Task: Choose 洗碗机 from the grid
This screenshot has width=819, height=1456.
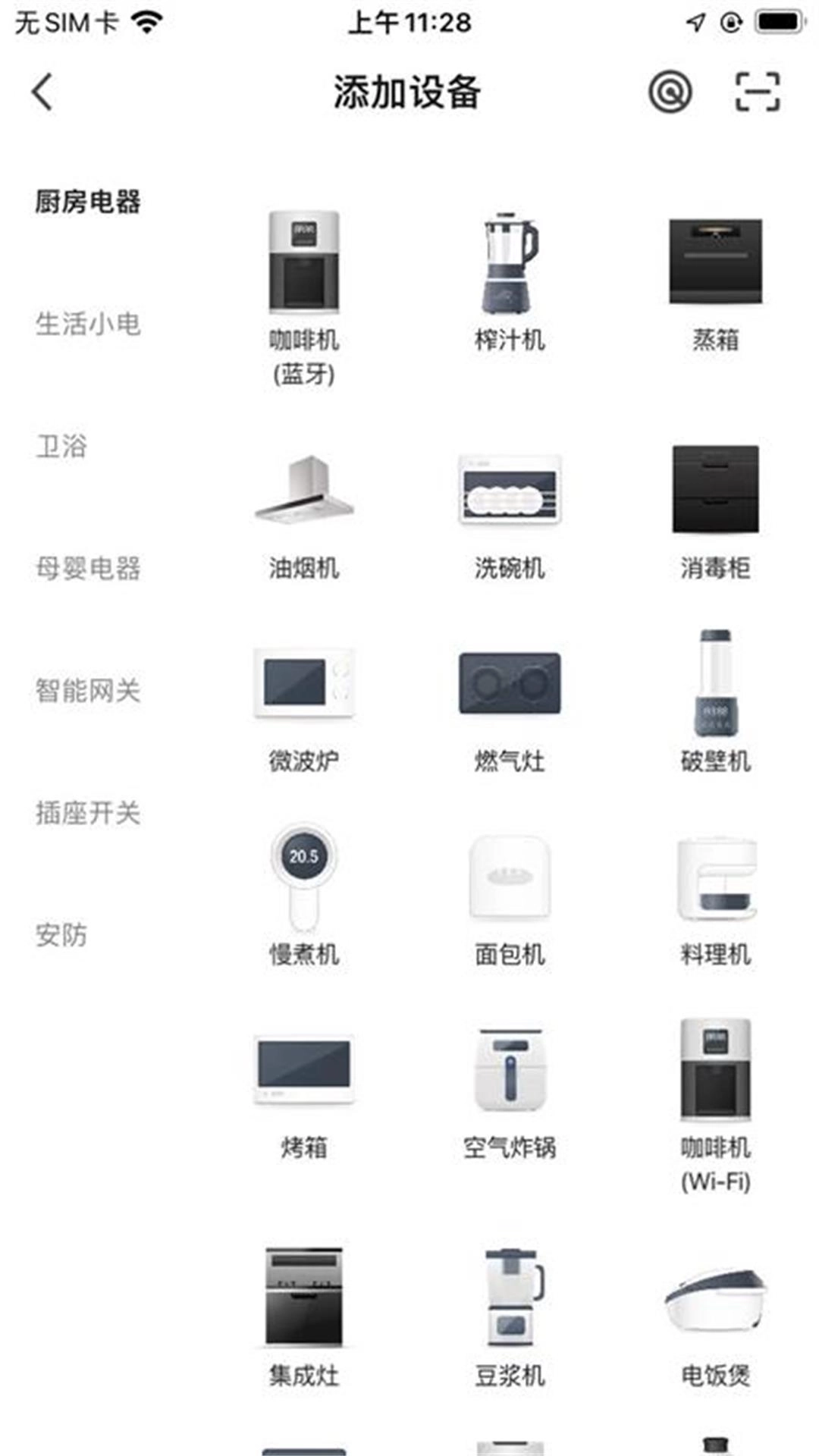Action: [x=510, y=516]
